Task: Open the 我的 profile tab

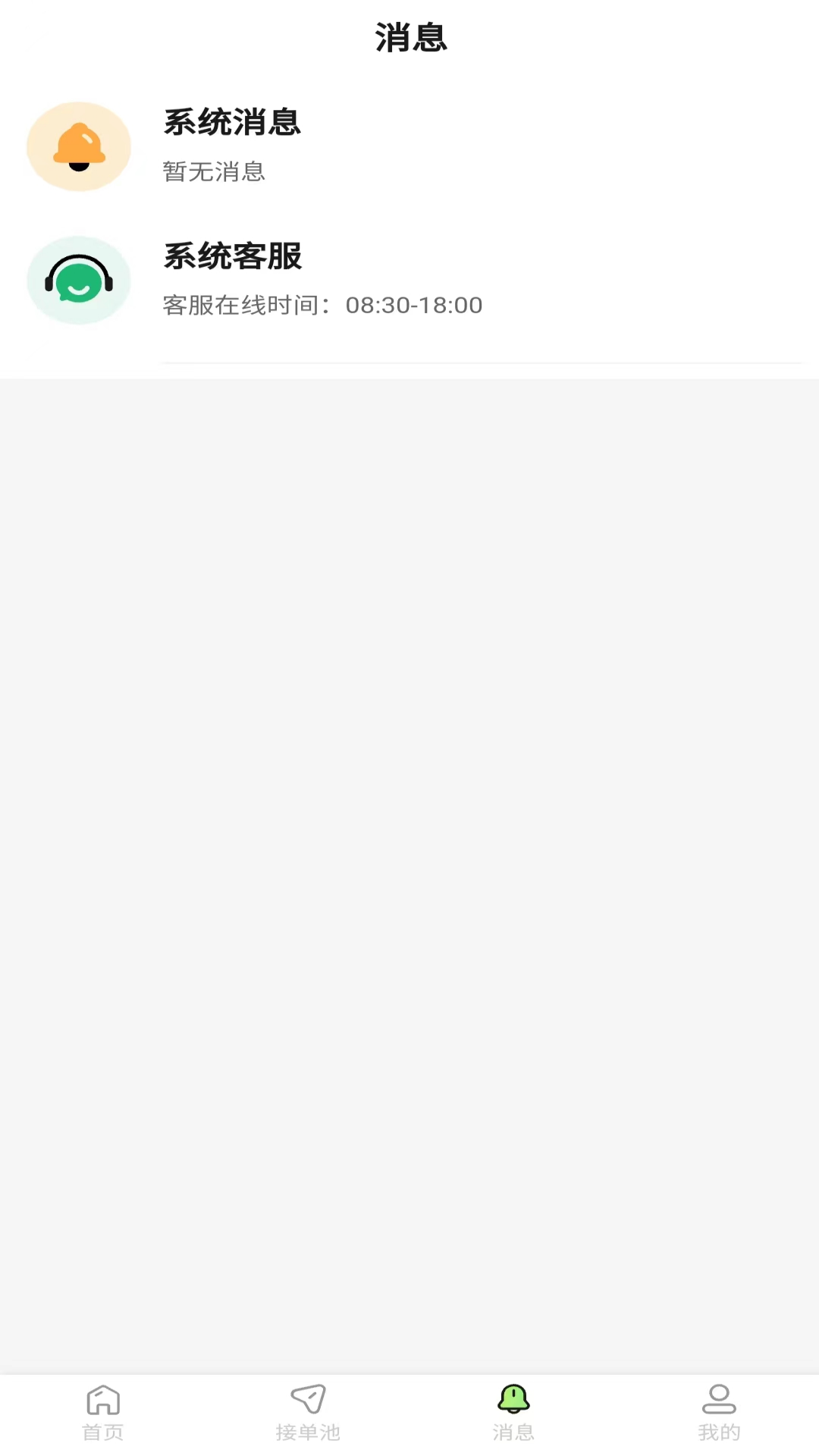Action: coord(719,1412)
